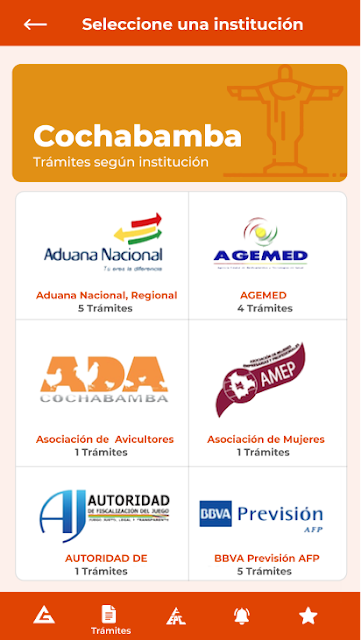
Task: Open the notifications bell tab
Action: tap(242, 616)
